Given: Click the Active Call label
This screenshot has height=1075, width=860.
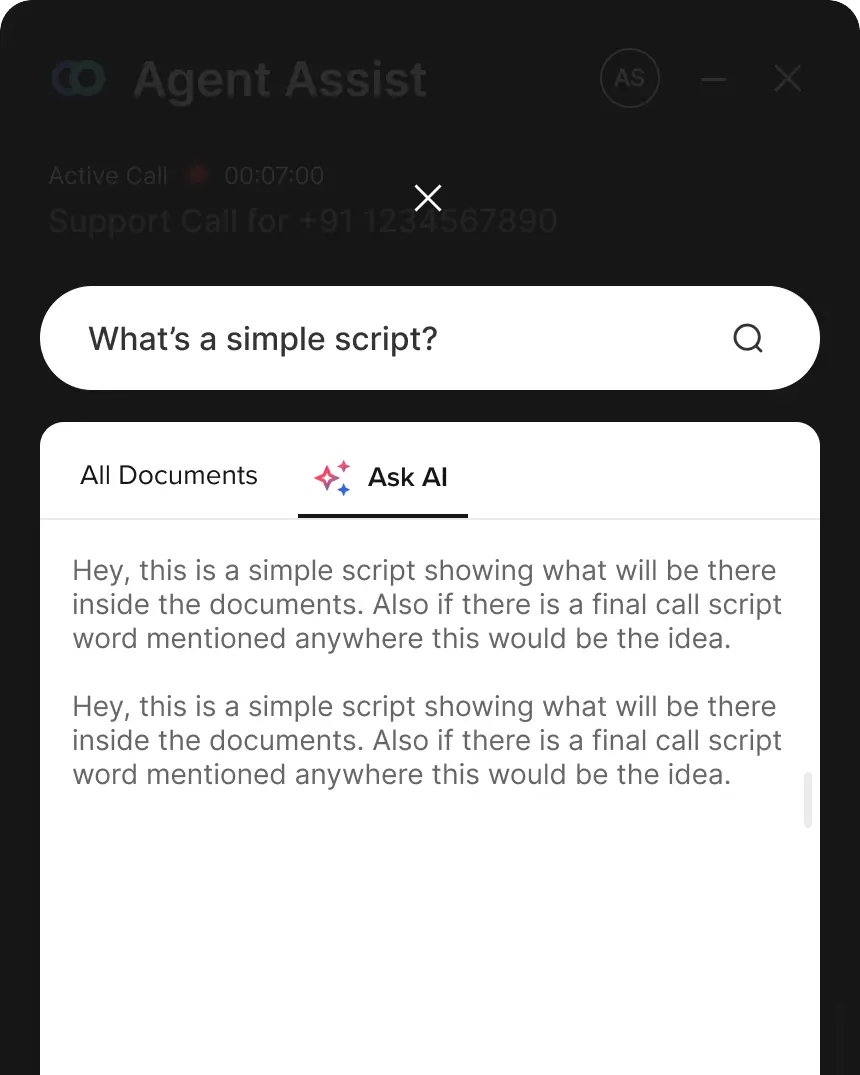Looking at the screenshot, I should click(107, 175).
